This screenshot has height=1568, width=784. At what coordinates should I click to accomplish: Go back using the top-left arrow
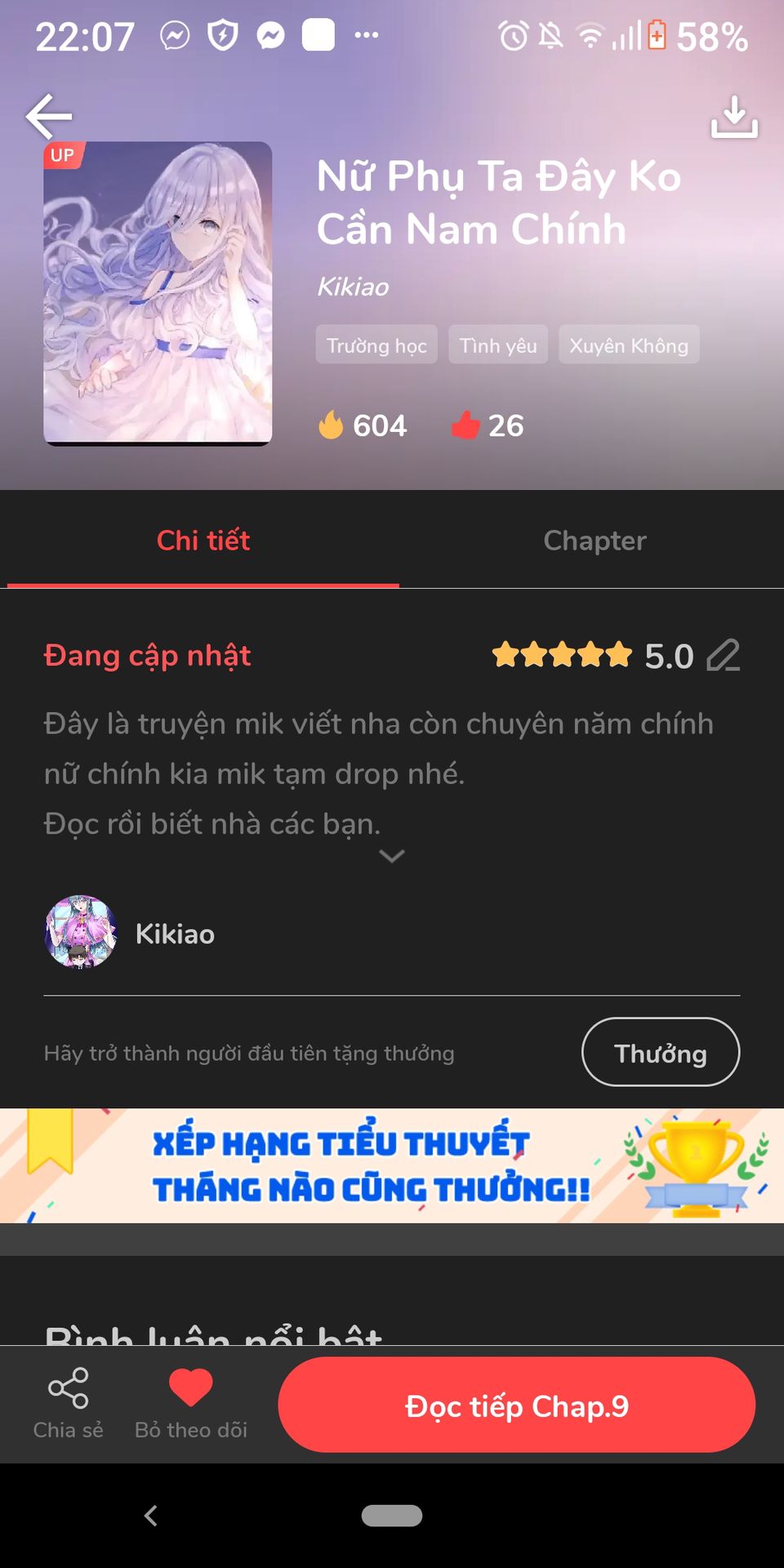coord(49,116)
